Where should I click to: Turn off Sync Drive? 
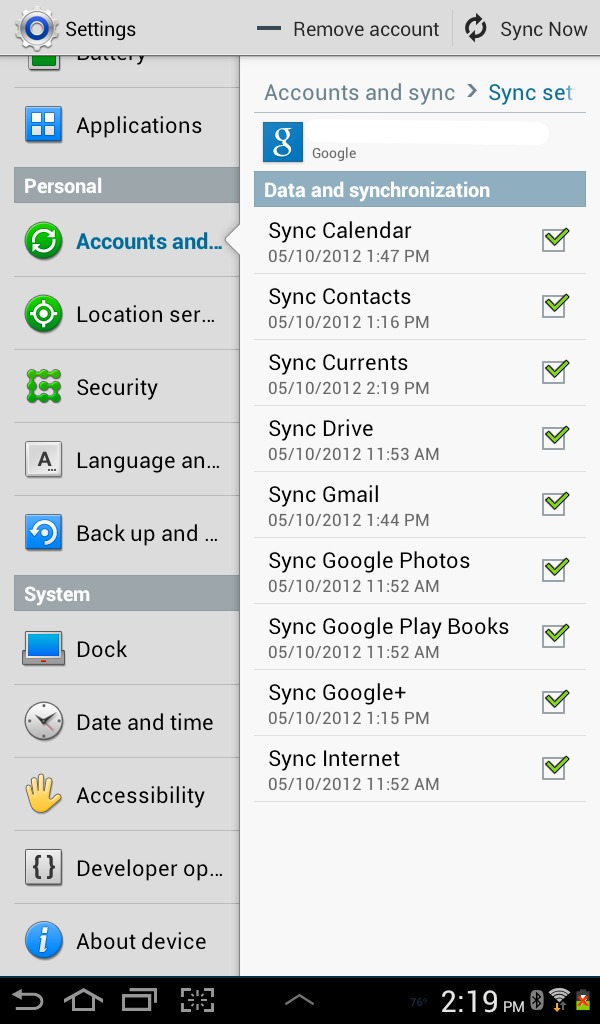tap(556, 438)
